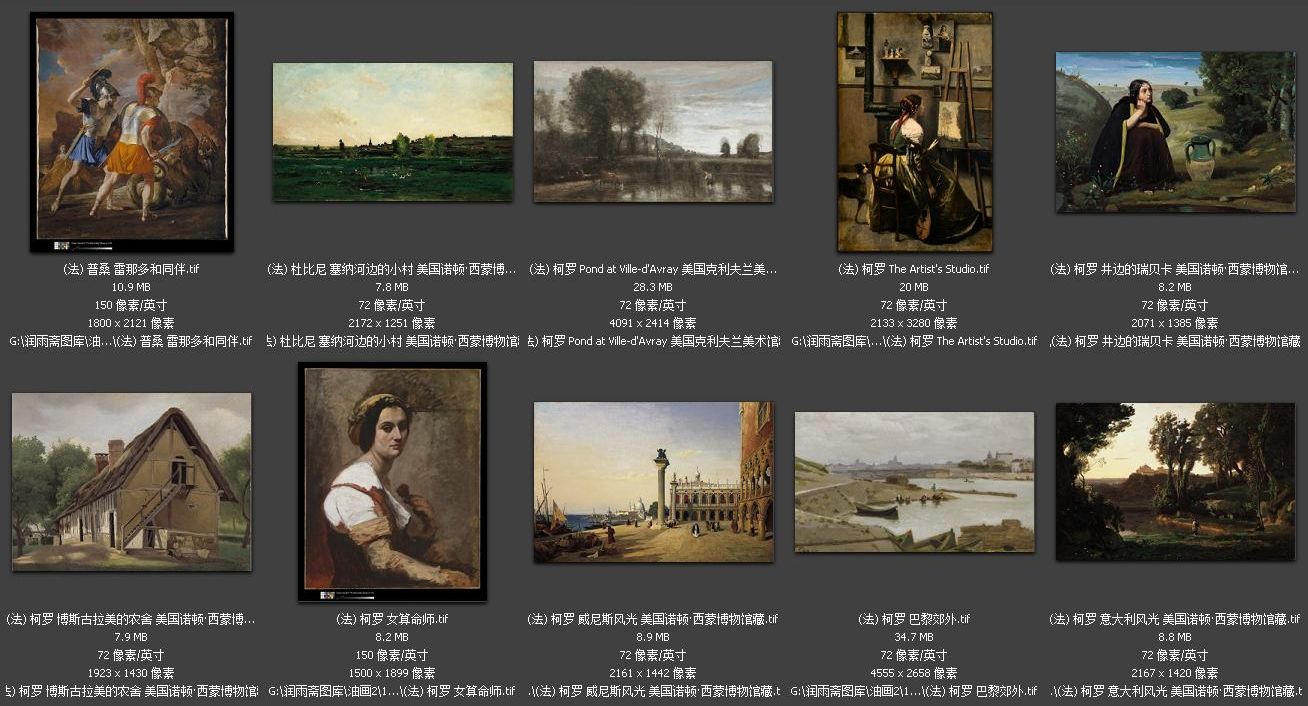Select 柯罗 意大利风光 thumbnail
1308x706 pixels.
tap(1175, 481)
